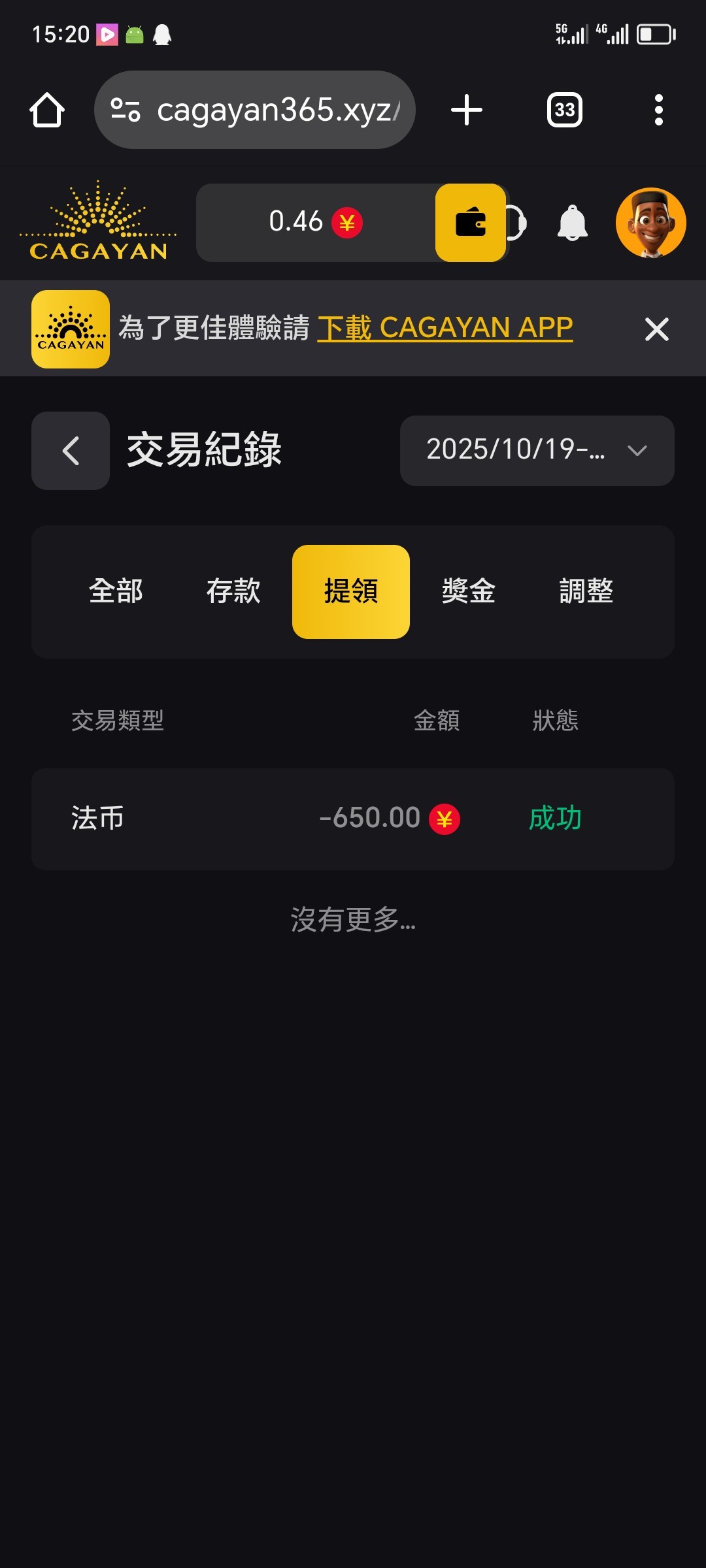Image resolution: width=706 pixels, height=1568 pixels.
Task: Dismiss the app download banner
Action: point(656,329)
